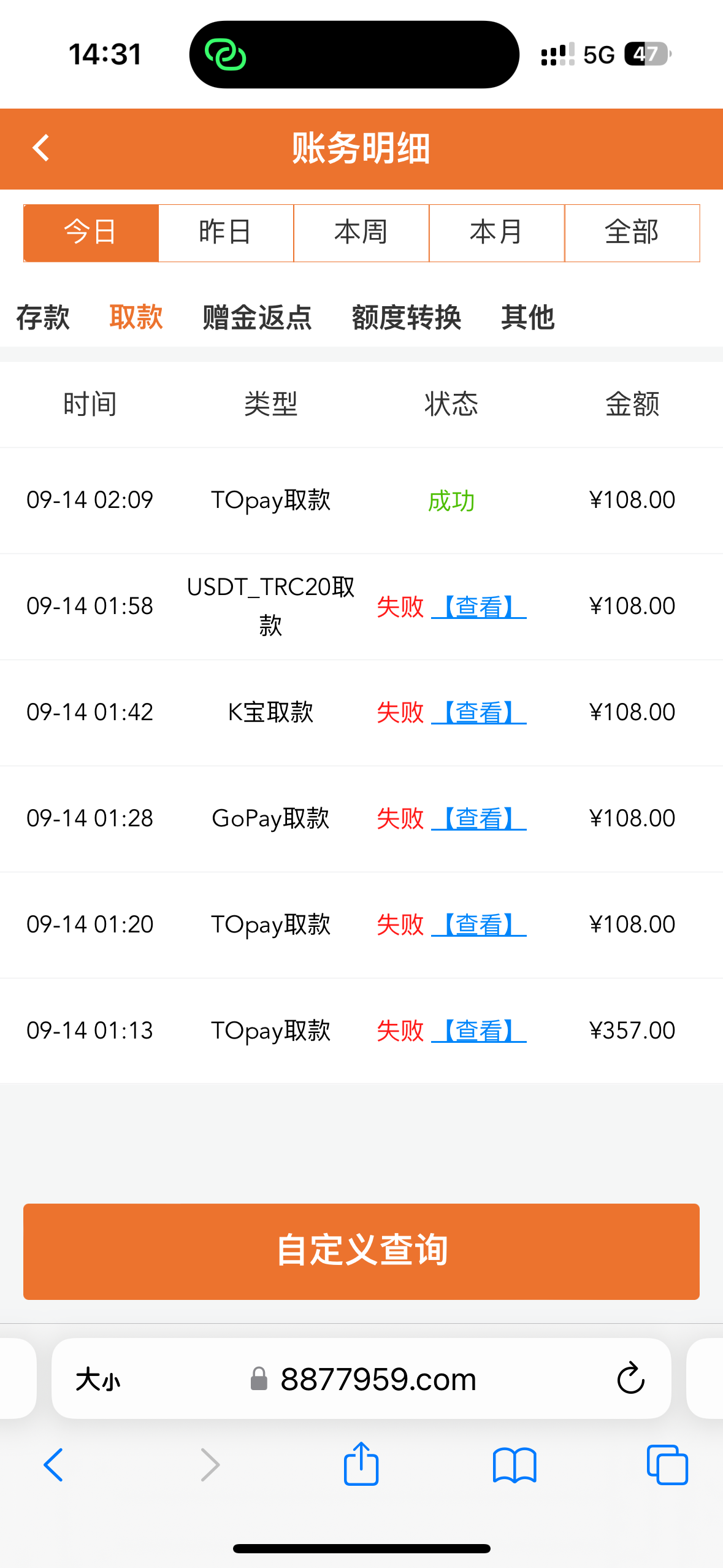Open Safari bookmarks
Screen dimensions: 723x1568
coord(515,1465)
